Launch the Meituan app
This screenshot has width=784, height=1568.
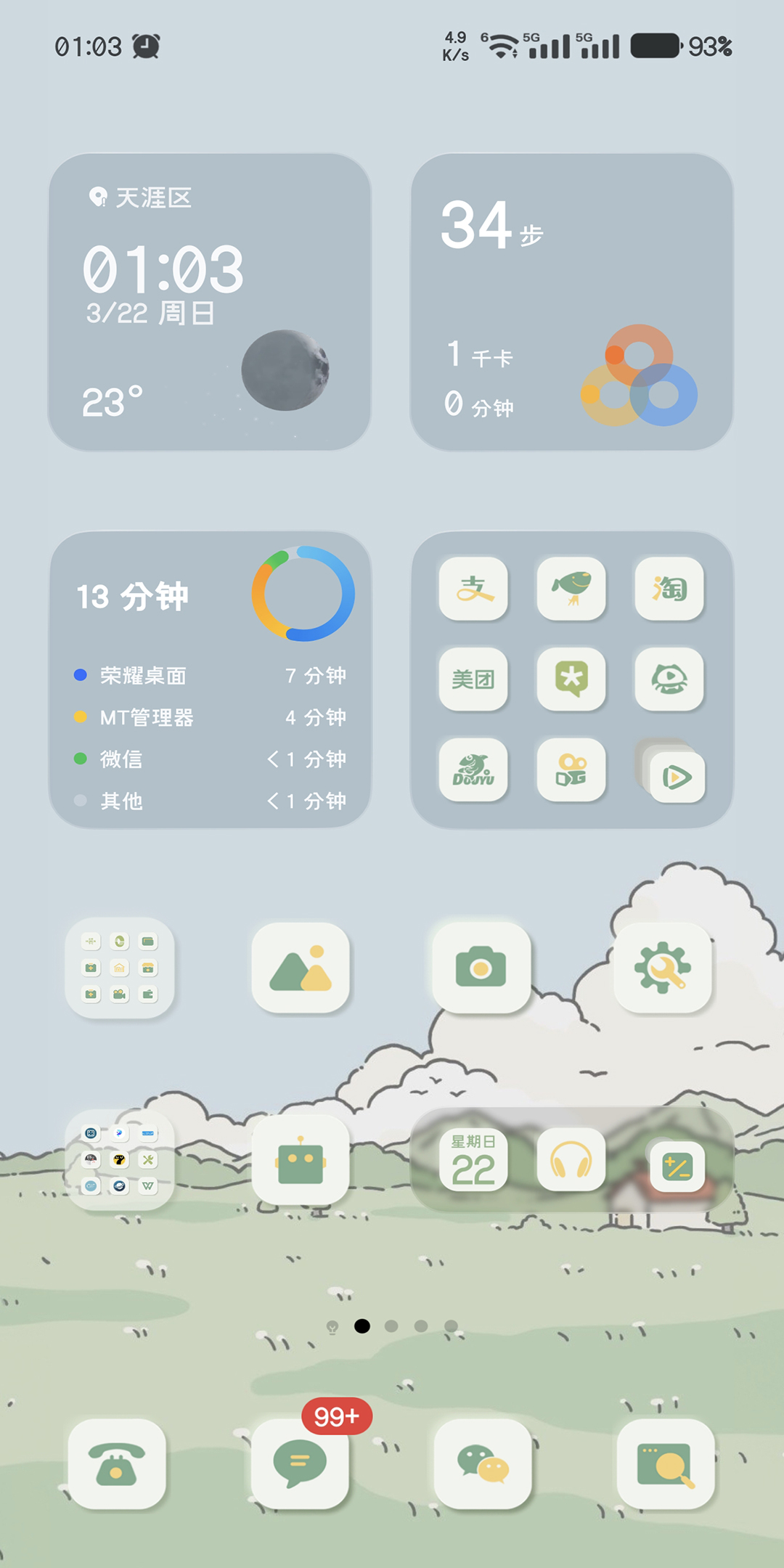(x=473, y=679)
